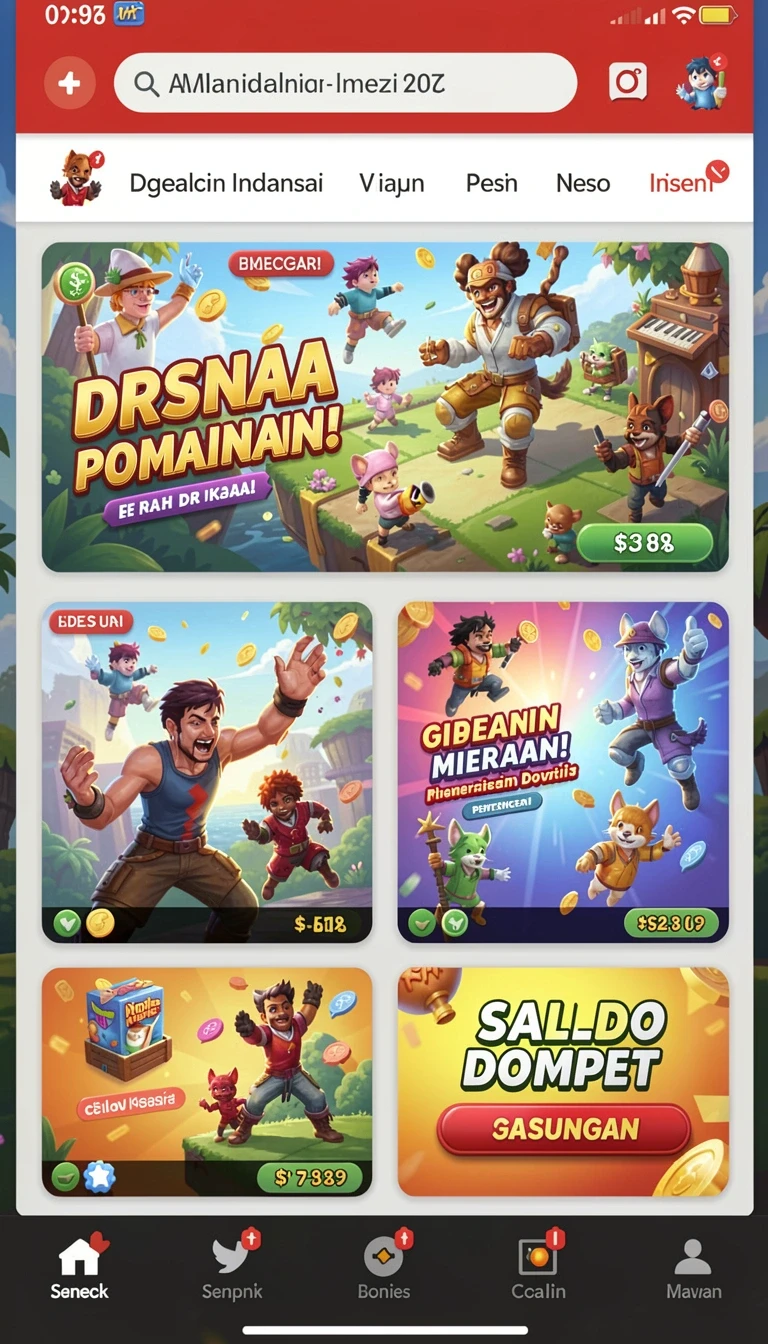Tap the green $388 price button
Screen dimensions: 768x1344
tap(645, 543)
